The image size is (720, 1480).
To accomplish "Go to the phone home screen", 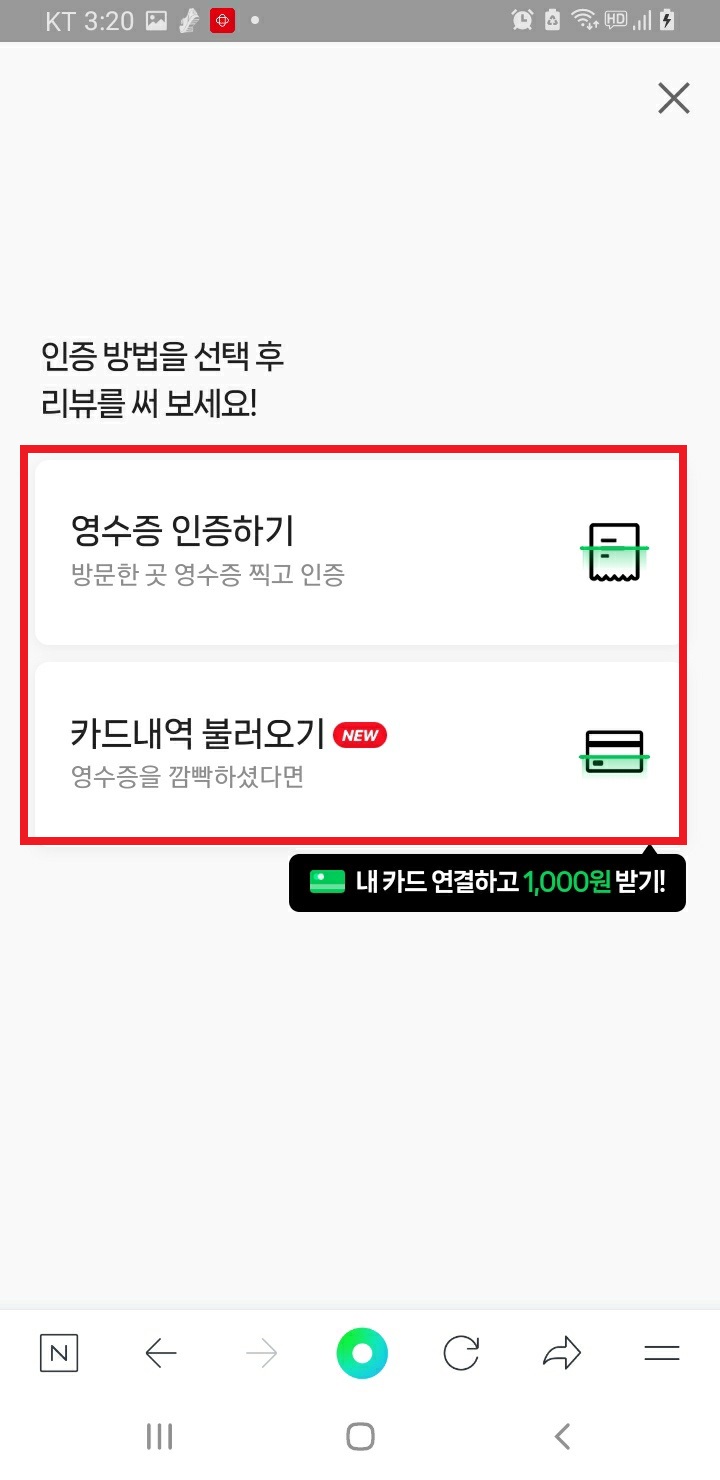I will [x=360, y=1437].
